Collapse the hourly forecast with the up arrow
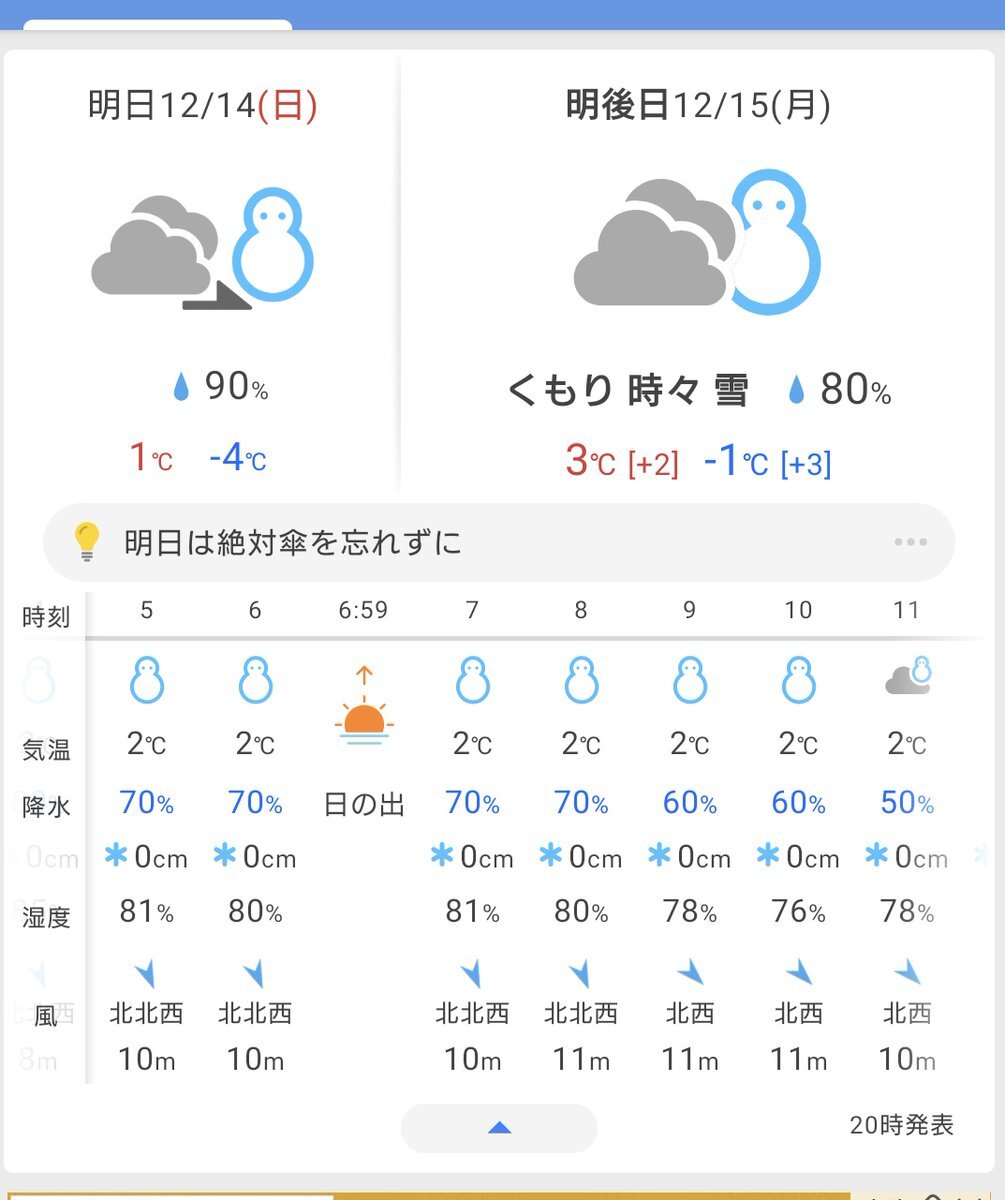The image size is (1005, 1200). tap(499, 1128)
